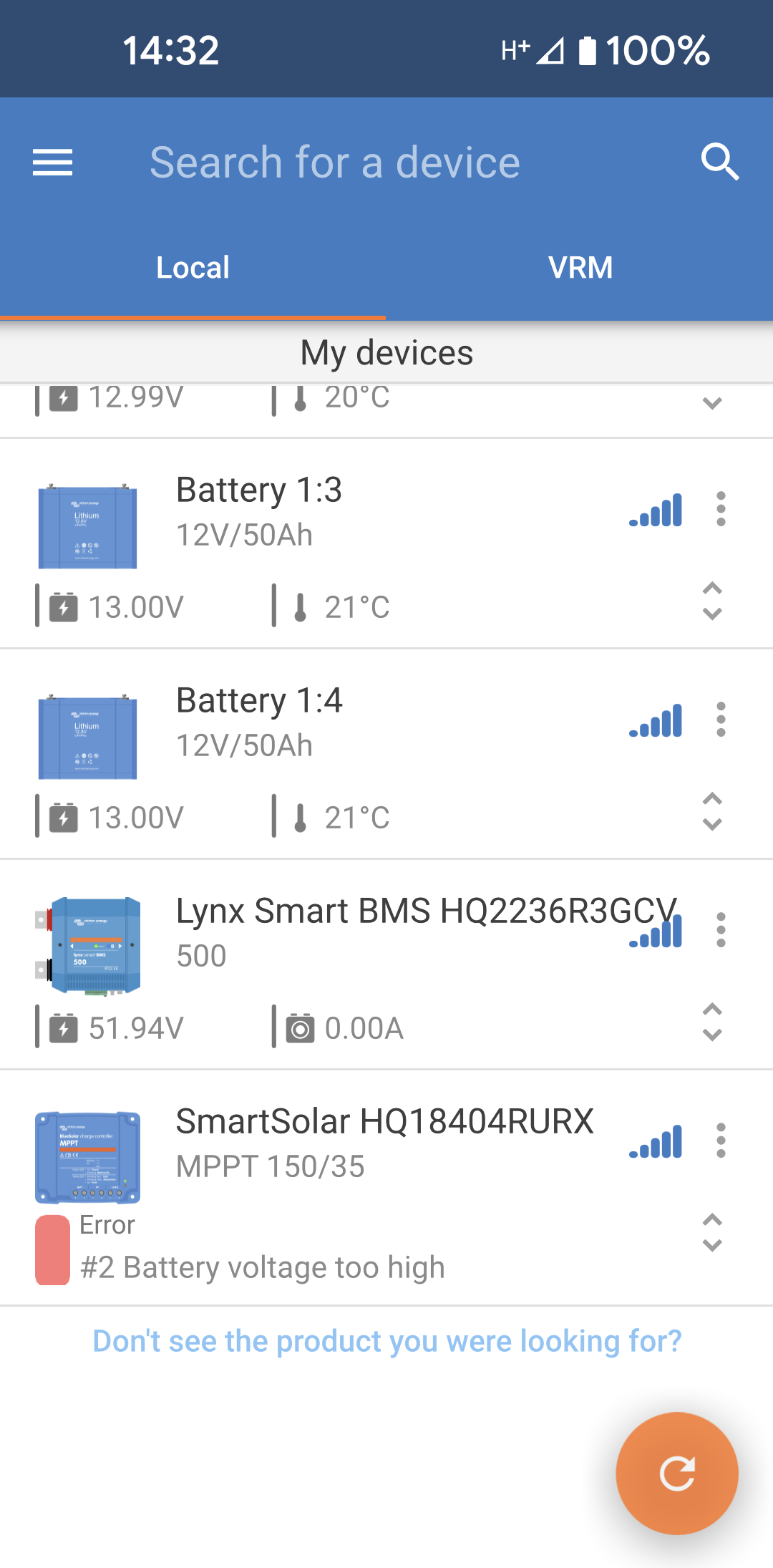The width and height of the screenshot is (773, 1568).
Task: Tap the Search for a device field
Action: click(x=336, y=163)
